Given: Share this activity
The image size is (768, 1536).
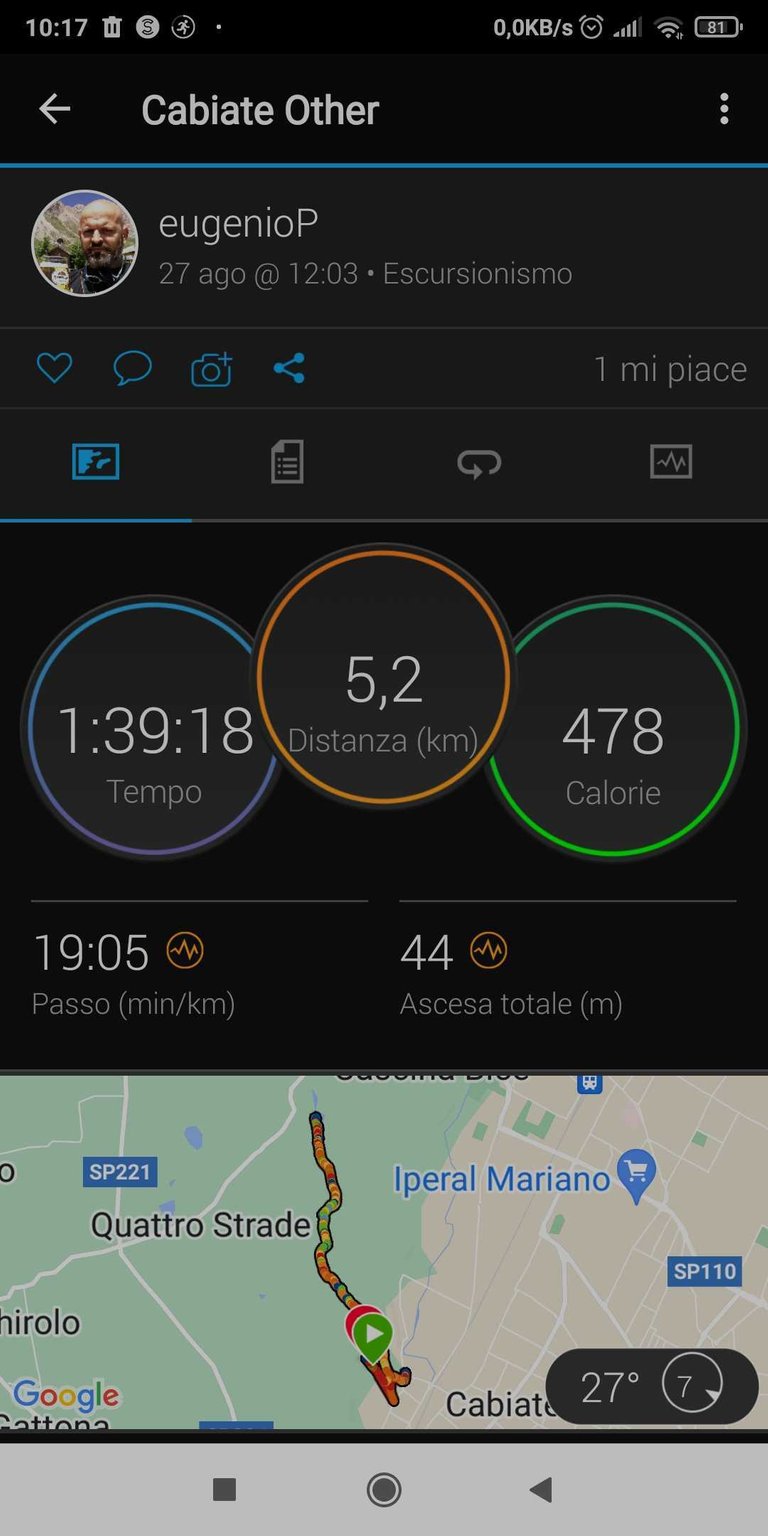Looking at the screenshot, I should pyautogui.click(x=289, y=369).
